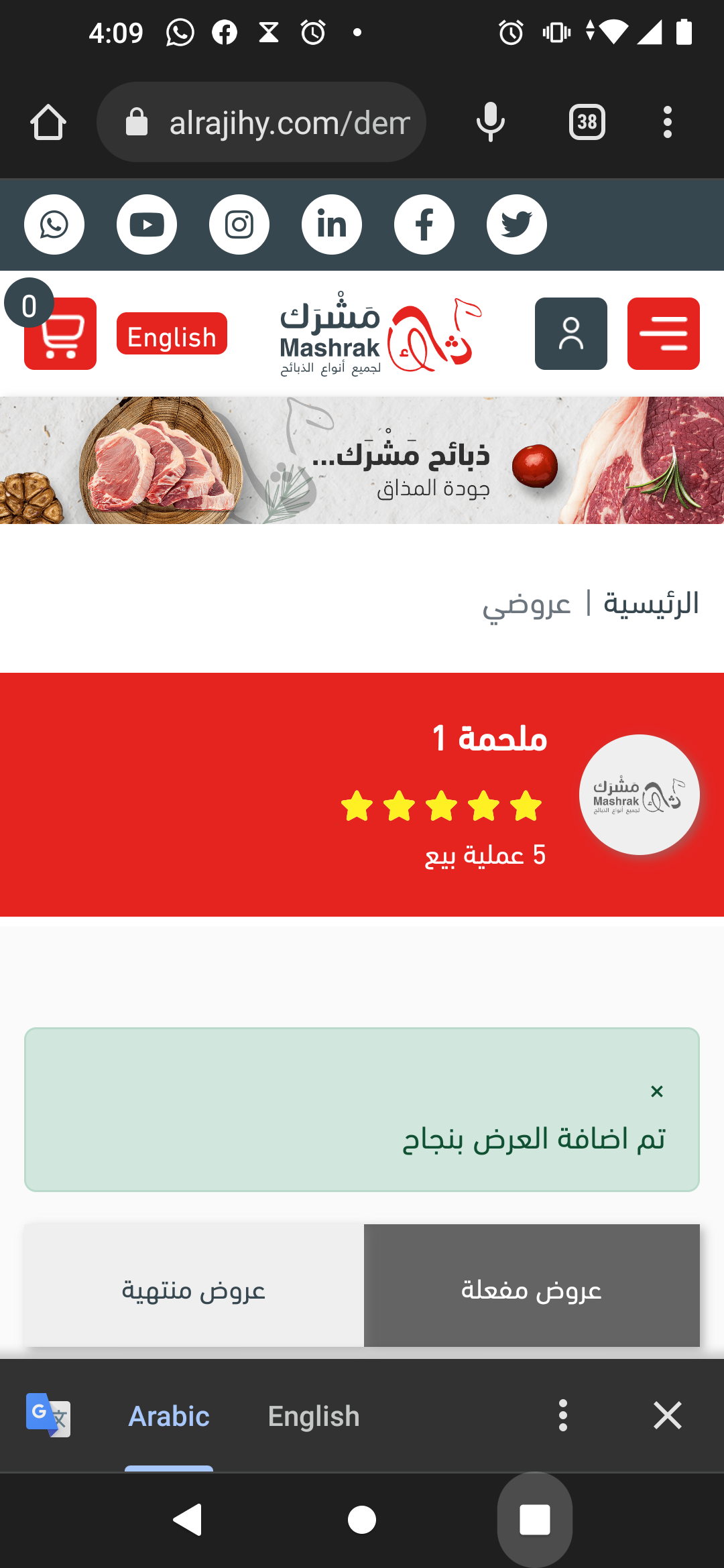
Task: Open the Instagram profile link
Action: (x=239, y=224)
